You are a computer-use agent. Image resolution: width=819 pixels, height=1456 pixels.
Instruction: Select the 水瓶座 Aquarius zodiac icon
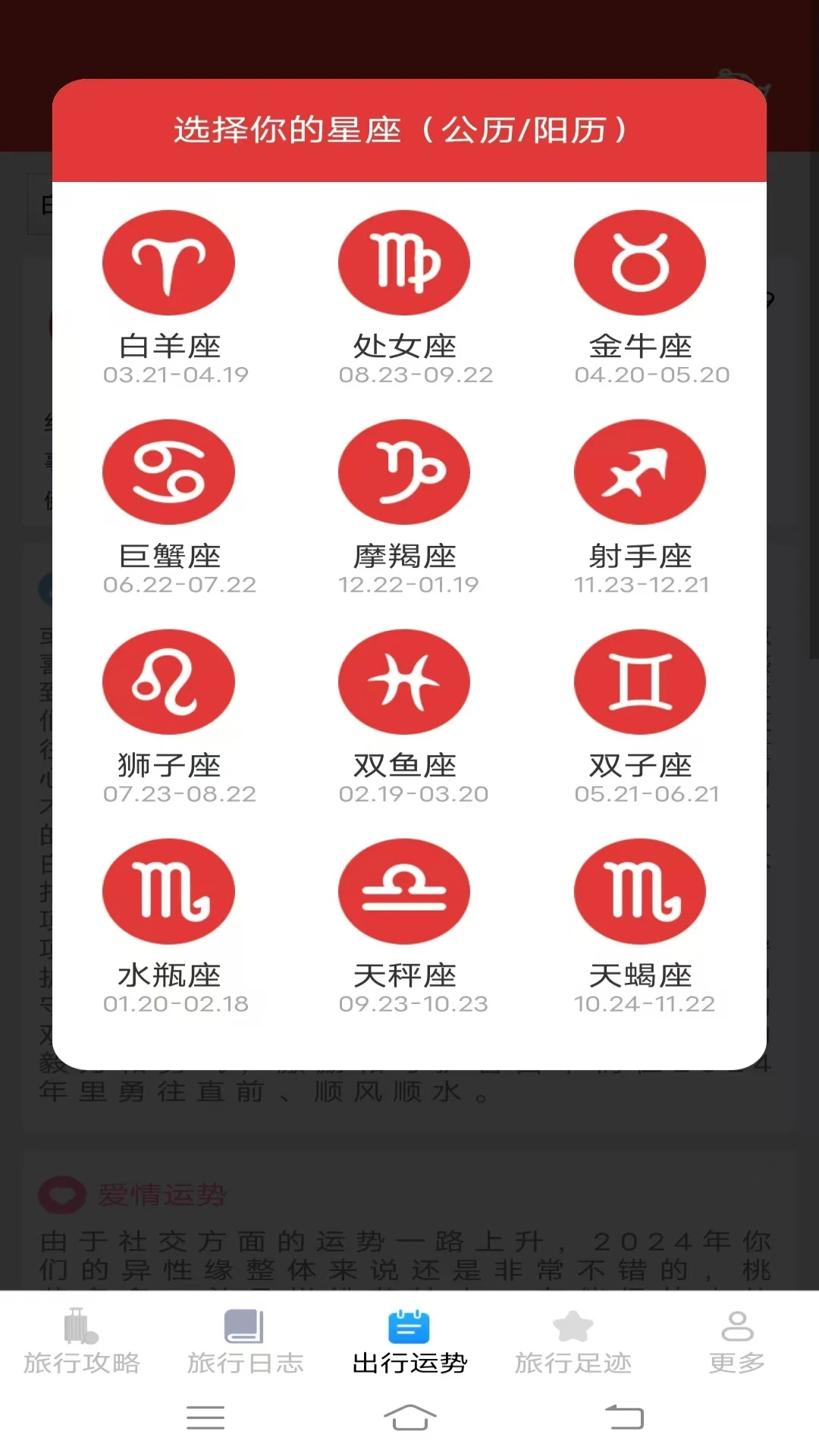[x=169, y=892]
